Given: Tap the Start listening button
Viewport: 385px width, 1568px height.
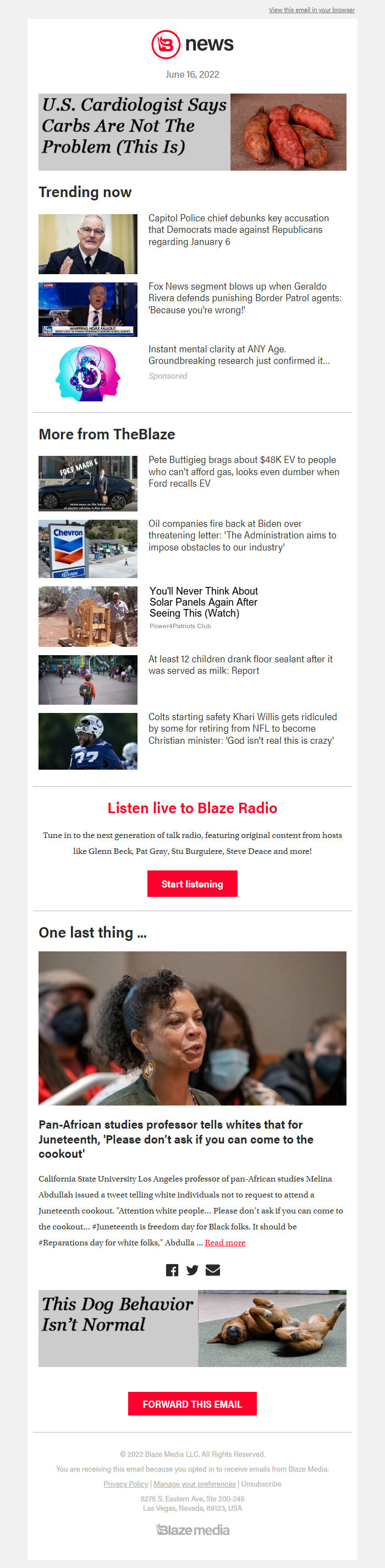Looking at the screenshot, I should pyautogui.click(x=192, y=884).
